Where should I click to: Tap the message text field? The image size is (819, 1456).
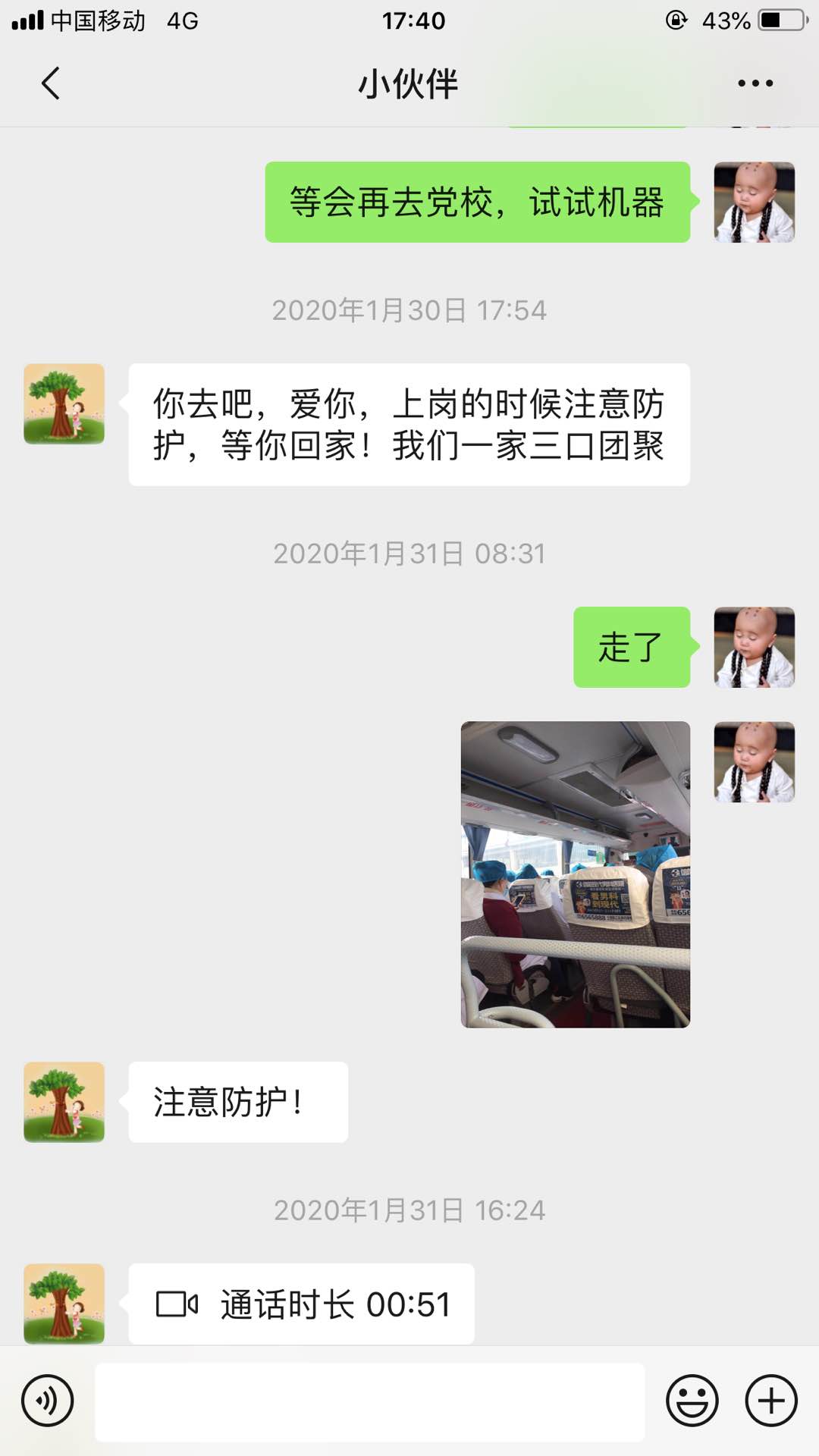369,1401
